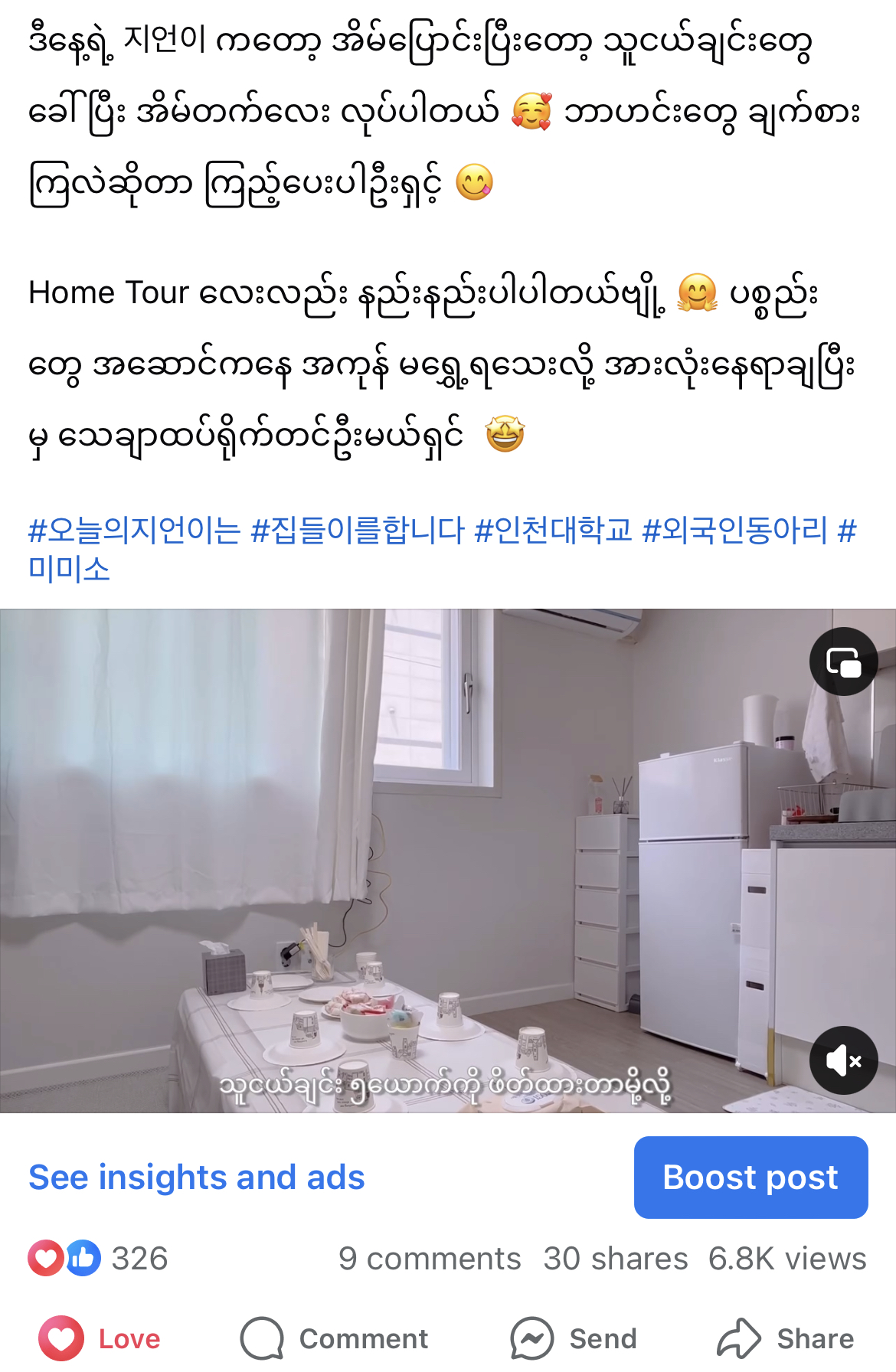Tap the Boost post button
This screenshot has height=1372, width=896.
[750, 1178]
